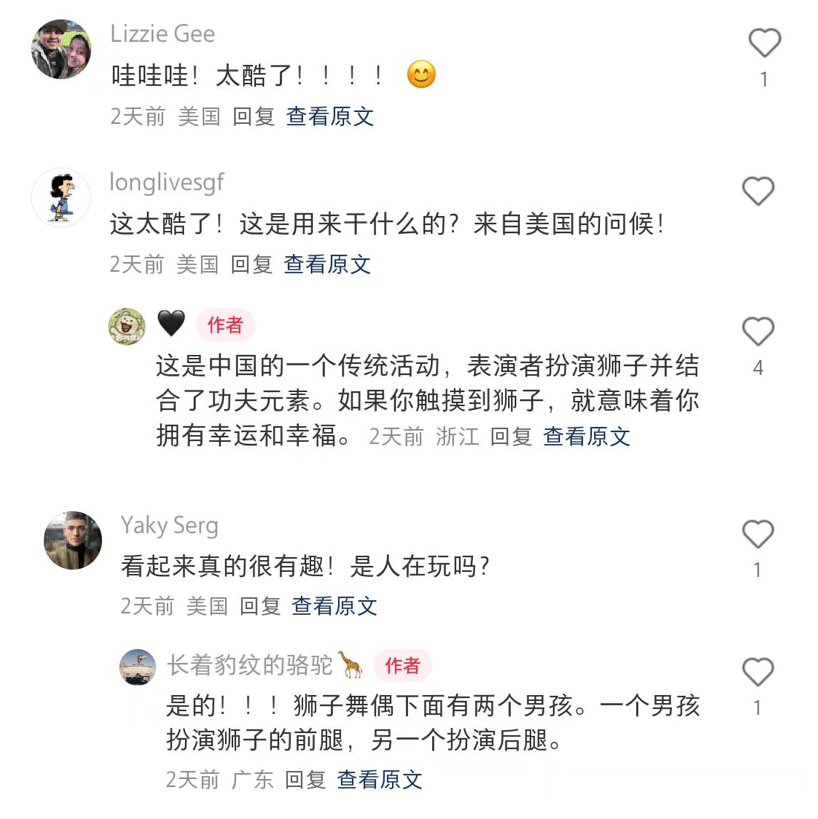Reply to Lizzie Gee's comment
This screenshot has width=818, height=819.
click(253, 116)
